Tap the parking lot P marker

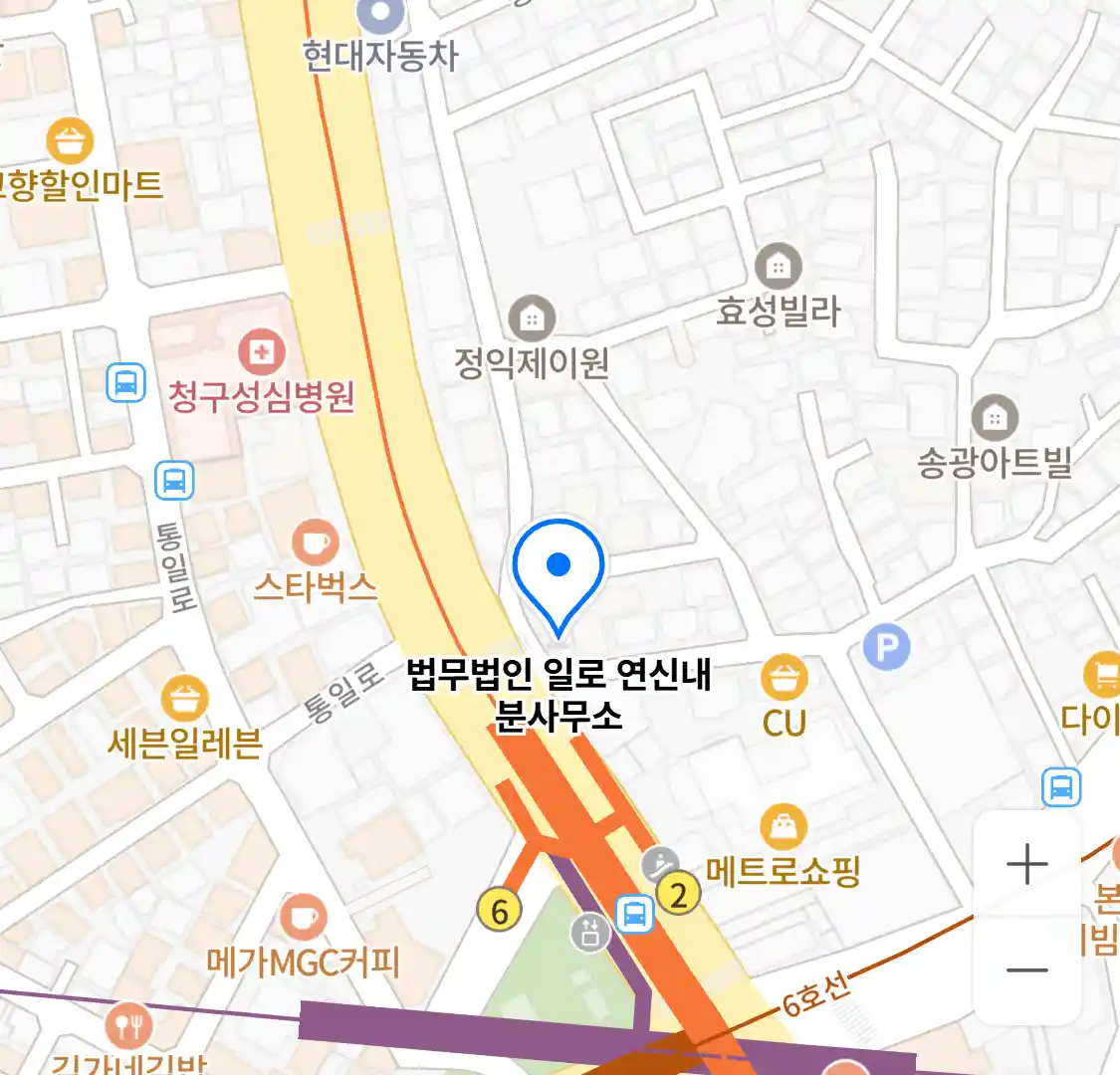click(886, 649)
